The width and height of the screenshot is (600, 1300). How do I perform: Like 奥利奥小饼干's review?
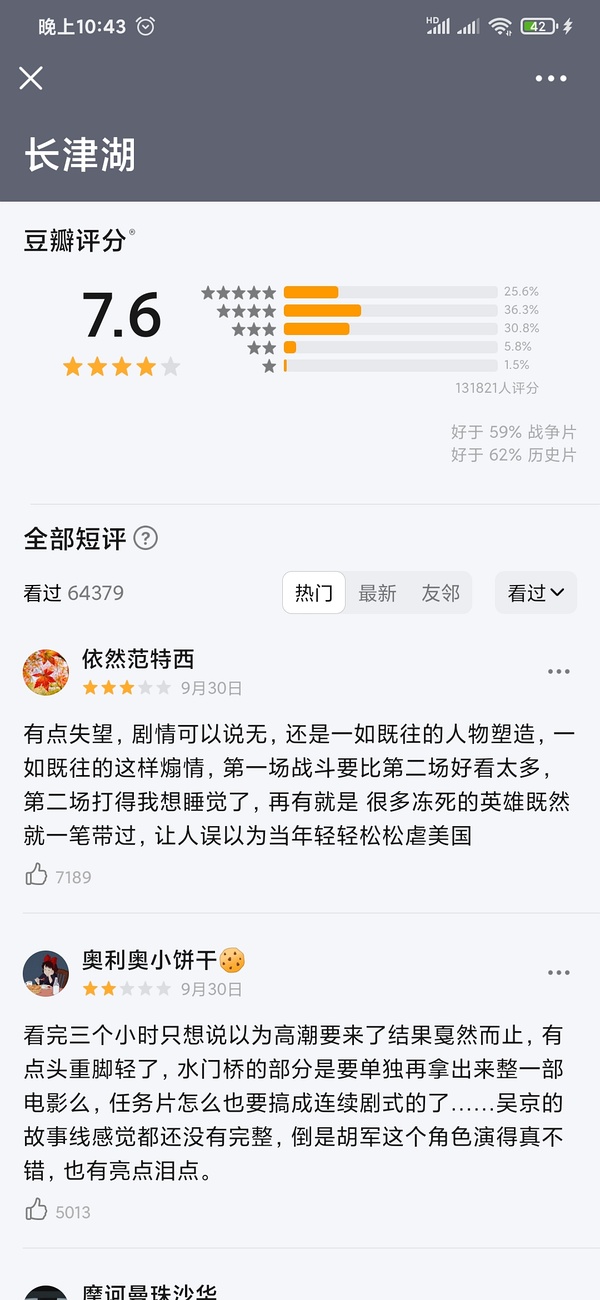pos(37,1211)
